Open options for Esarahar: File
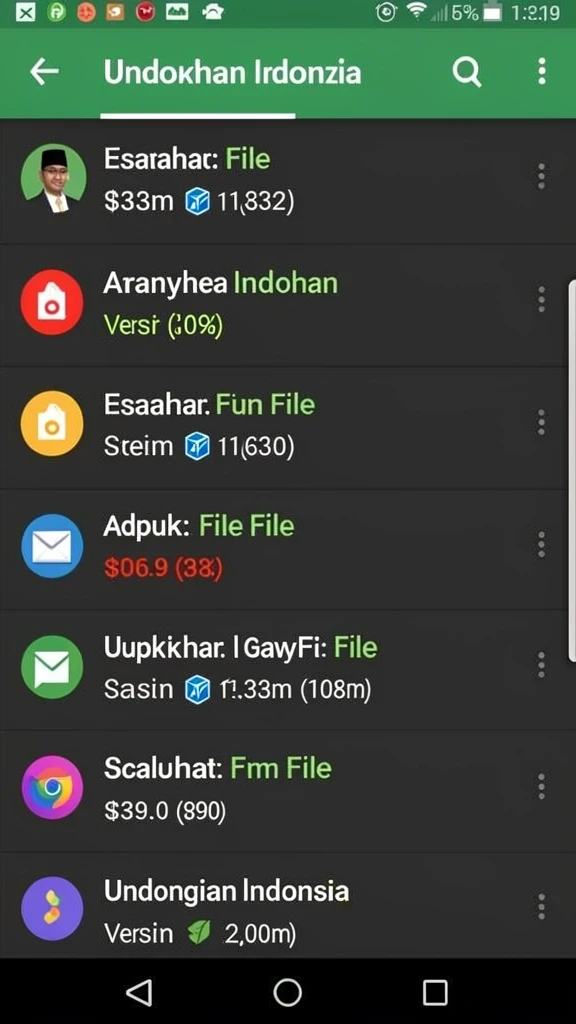Viewport: 576px width, 1024px height. [541, 176]
